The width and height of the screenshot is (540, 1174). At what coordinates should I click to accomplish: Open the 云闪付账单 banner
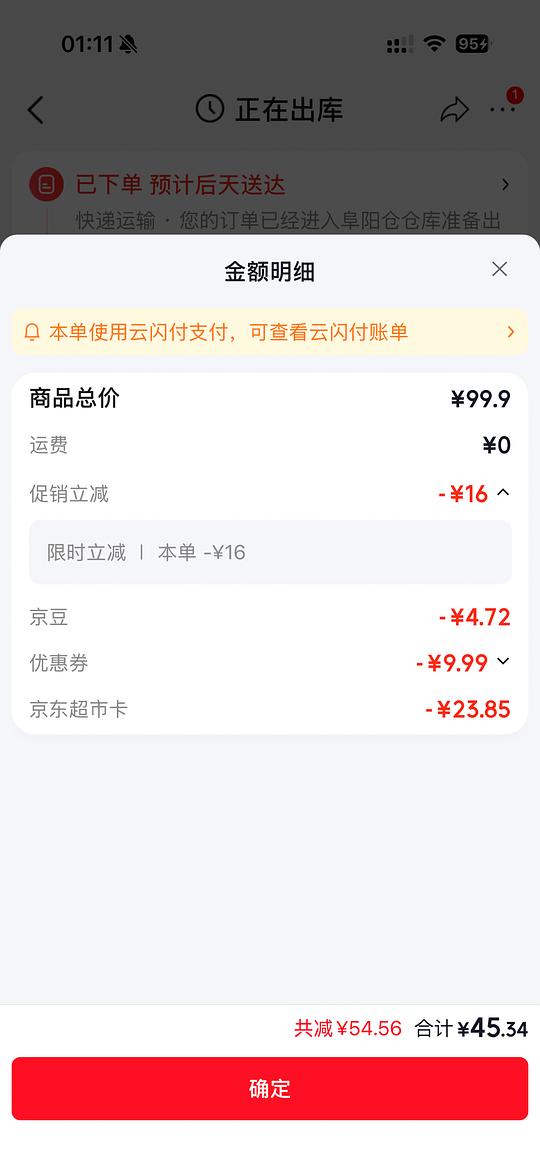(x=270, y=332)
